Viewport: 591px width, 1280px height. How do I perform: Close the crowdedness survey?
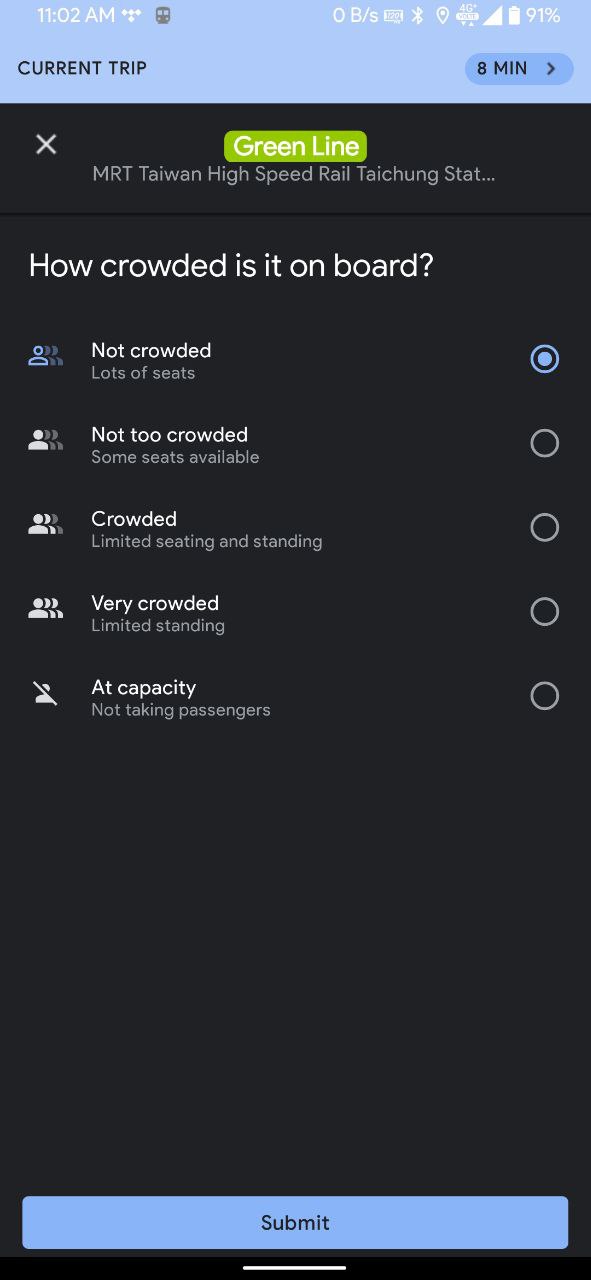46,145
